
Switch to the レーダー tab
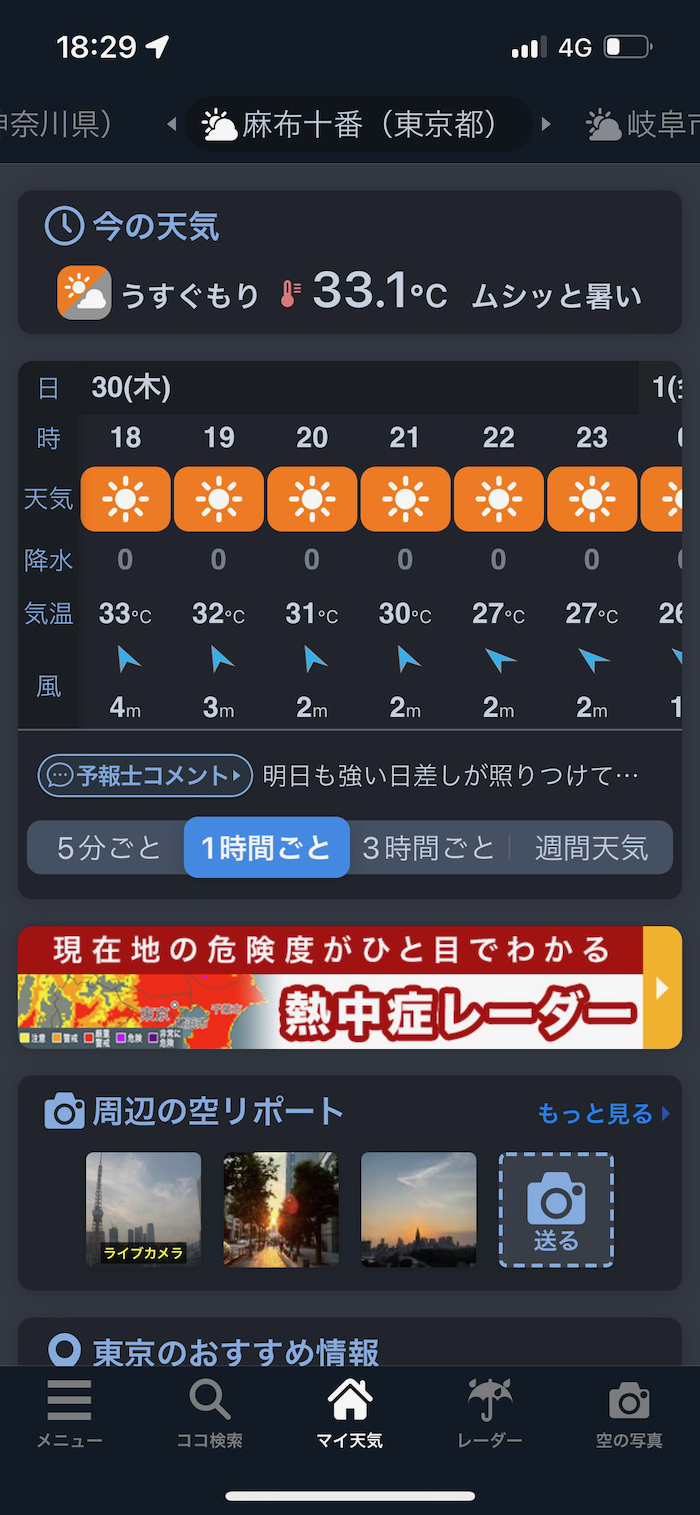pyautogui.click(x=490, y=1414)
